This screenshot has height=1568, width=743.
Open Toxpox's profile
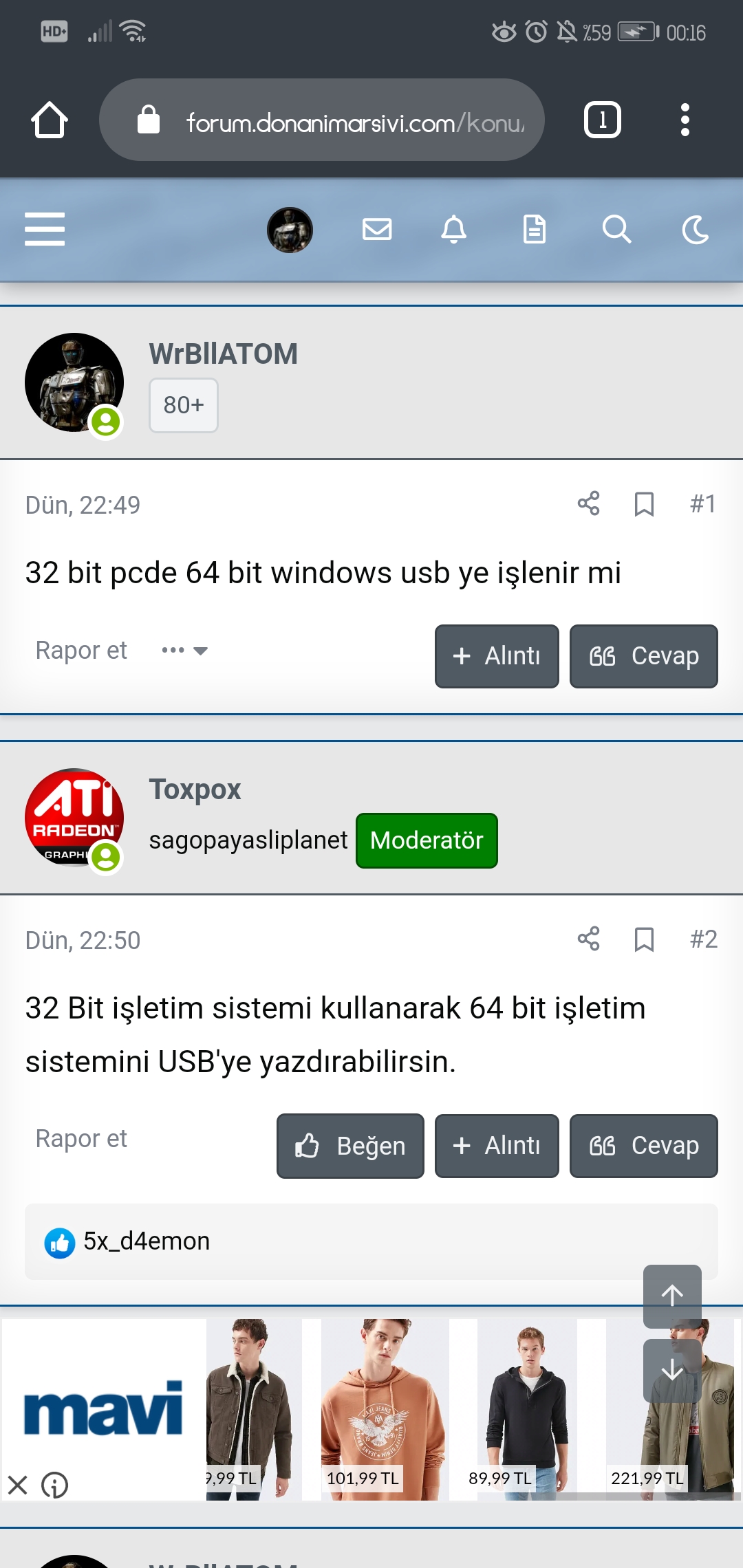click(195, 790)
